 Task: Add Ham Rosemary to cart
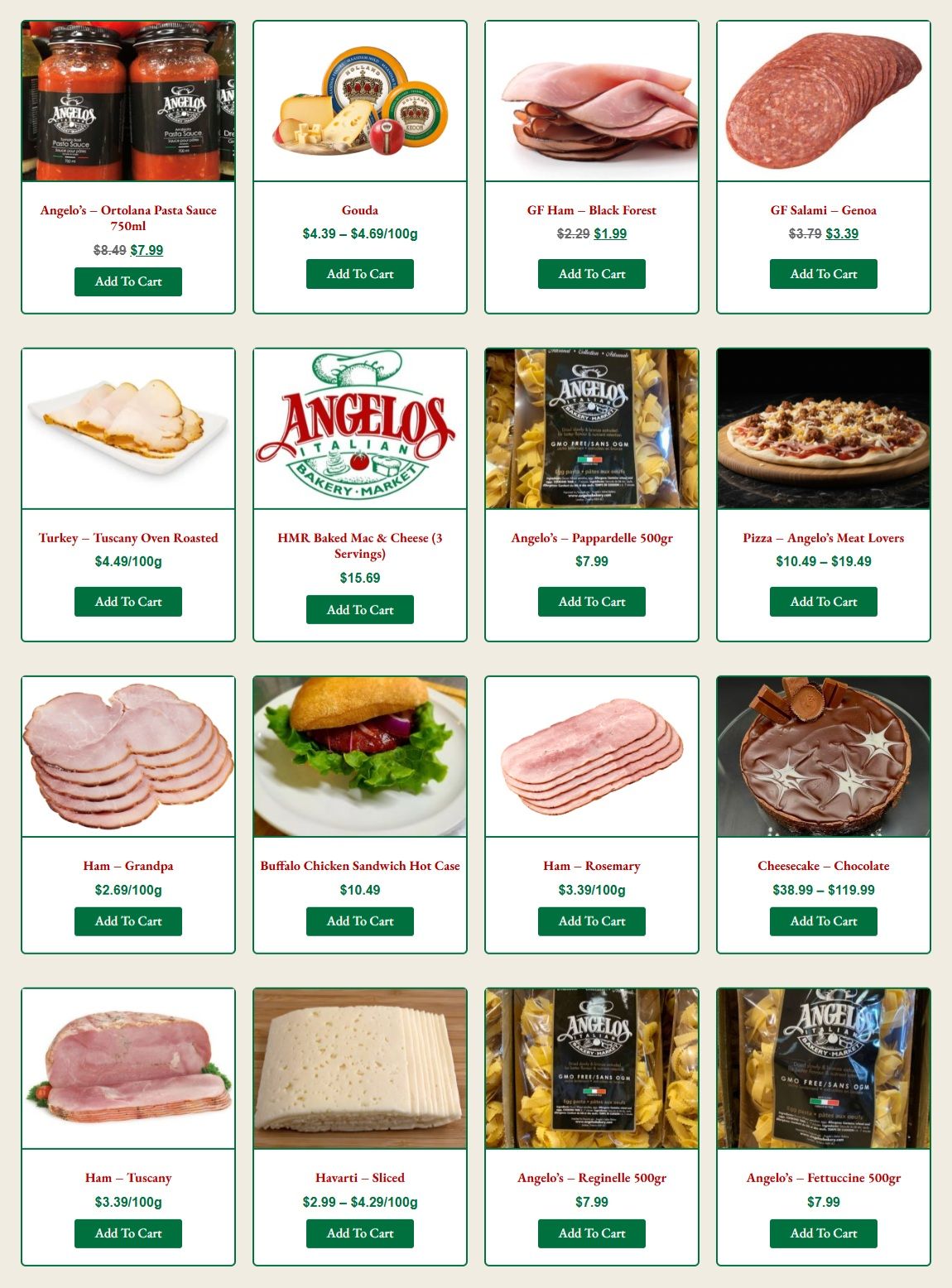592,921
